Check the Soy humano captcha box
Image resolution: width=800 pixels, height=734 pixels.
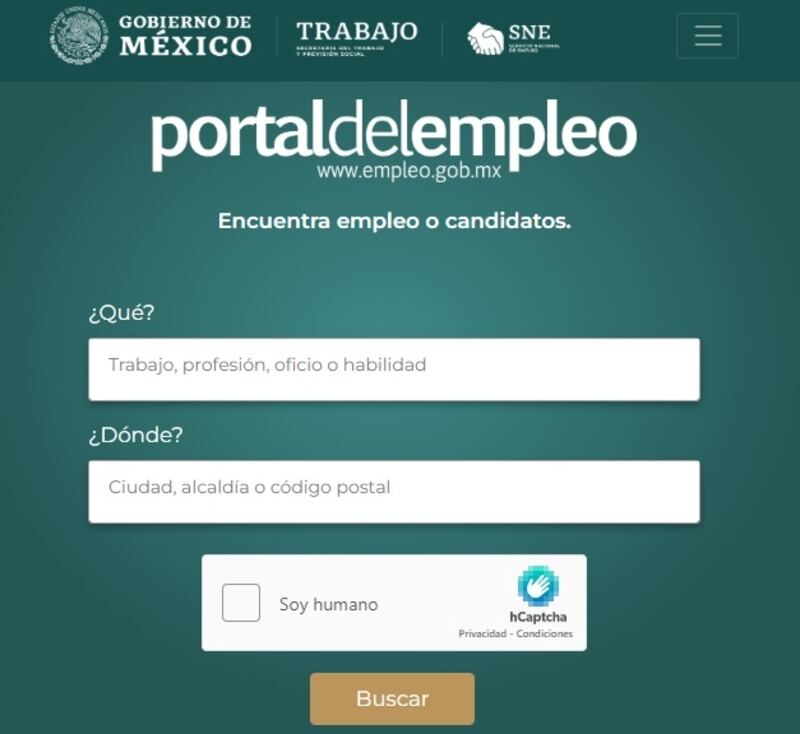[x=241, y=603]
